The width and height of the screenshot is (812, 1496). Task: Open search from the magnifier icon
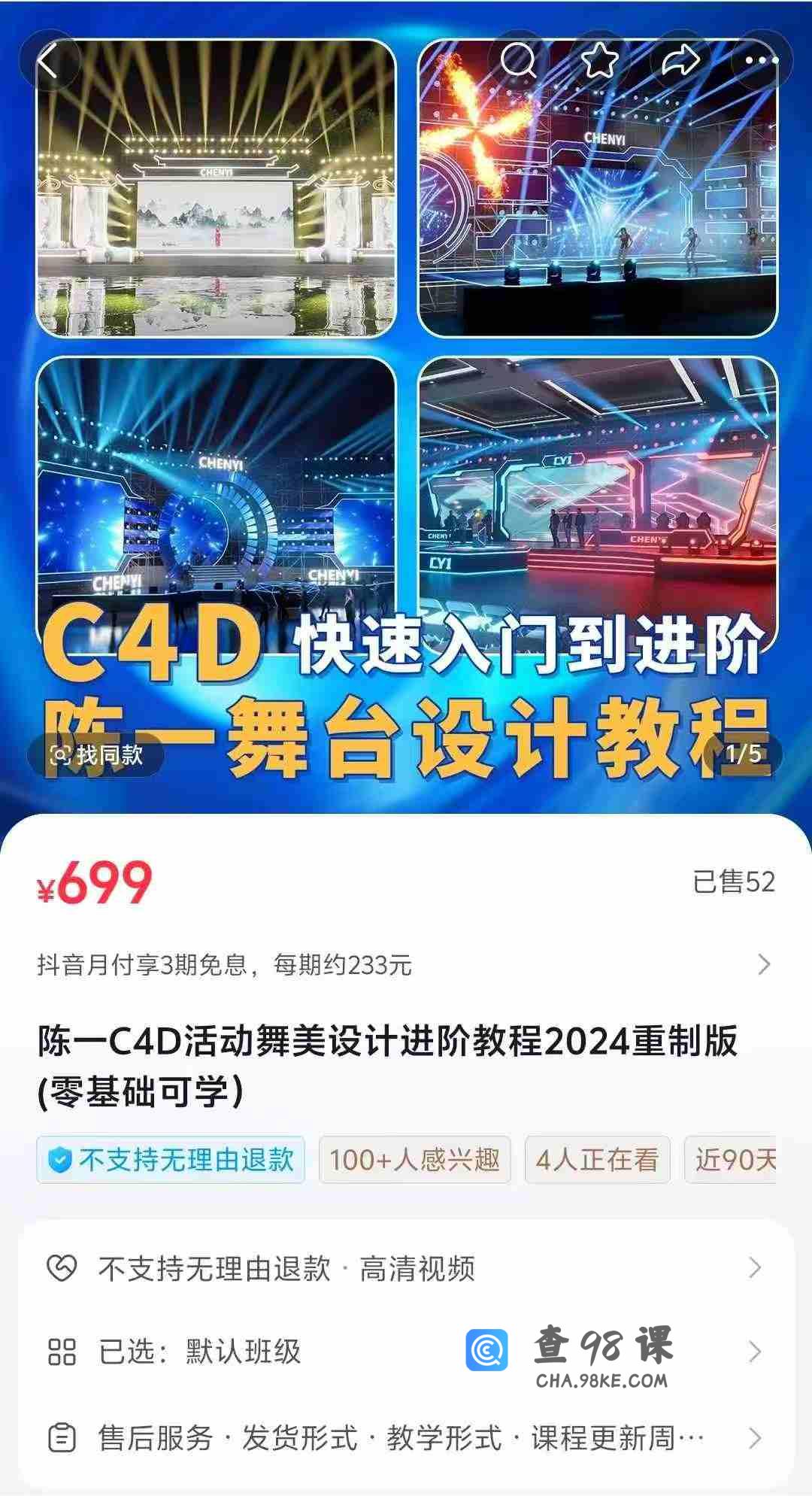(x=519, y=60)
